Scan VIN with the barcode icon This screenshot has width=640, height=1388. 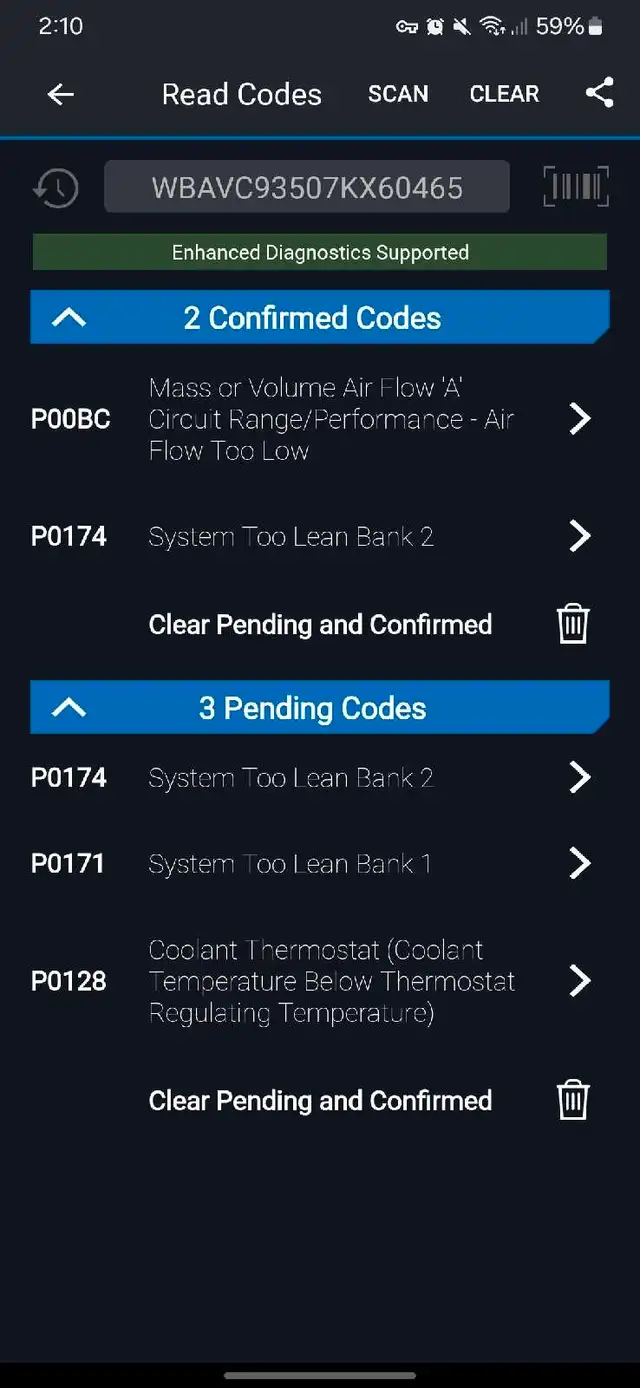[575, 187]
